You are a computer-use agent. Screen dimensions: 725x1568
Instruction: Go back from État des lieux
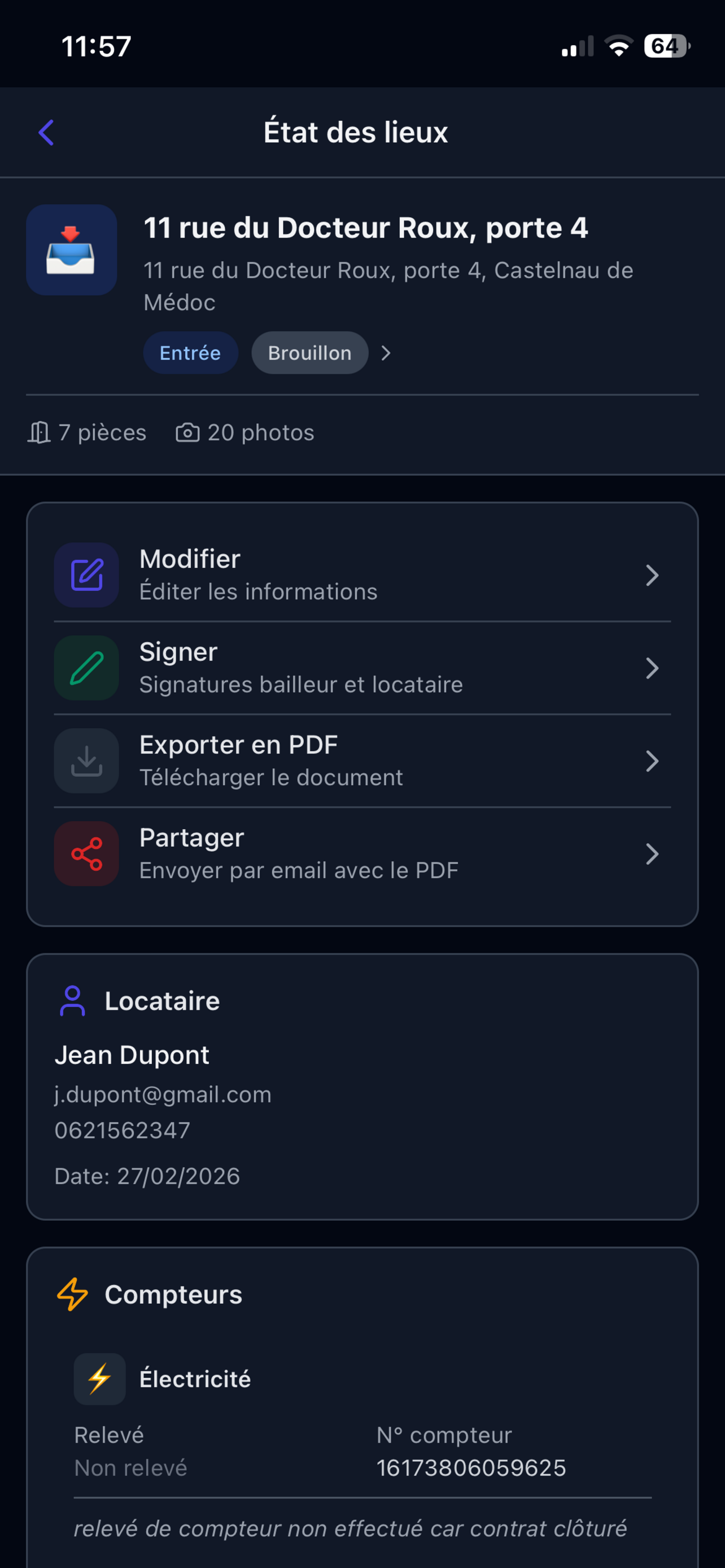(46, 132)
